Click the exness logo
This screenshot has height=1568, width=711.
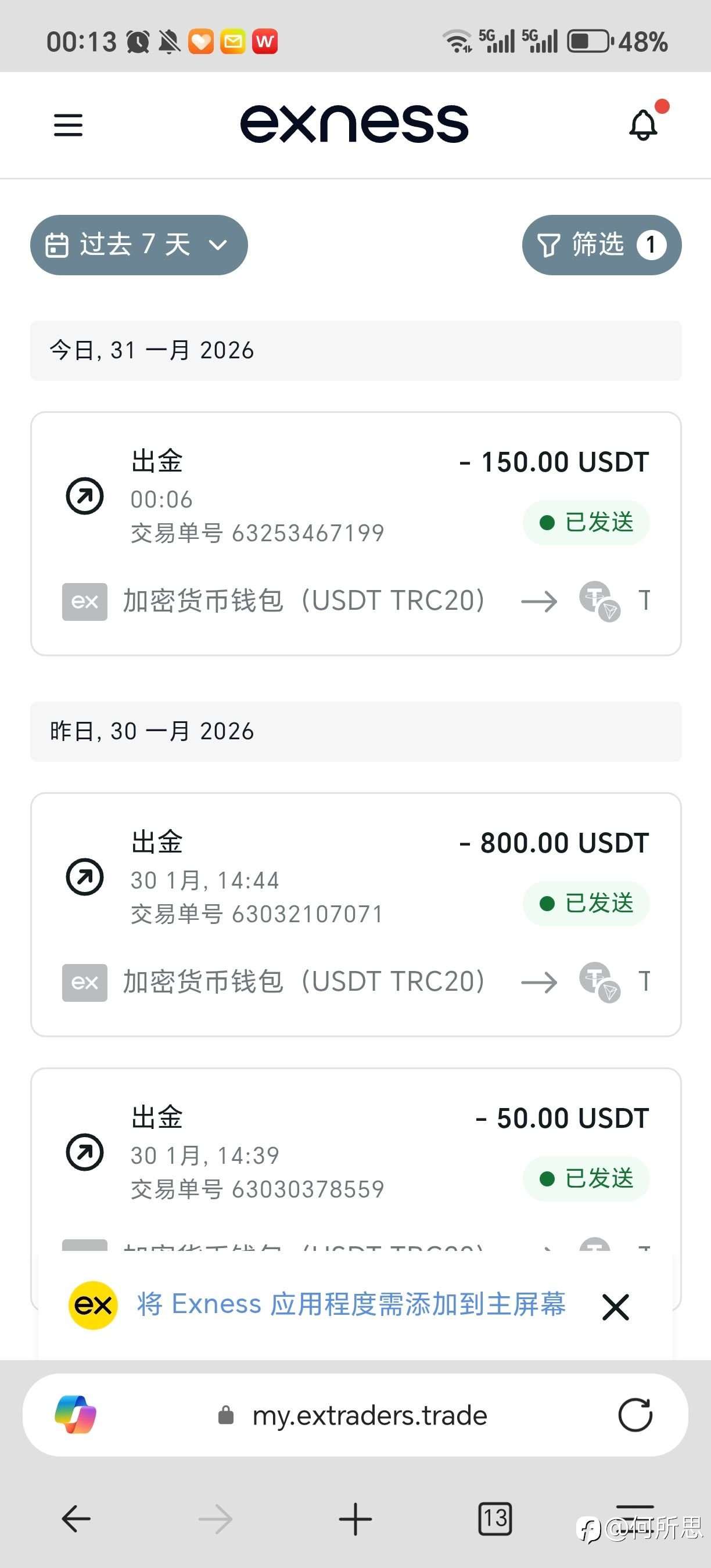pos(355,123)
